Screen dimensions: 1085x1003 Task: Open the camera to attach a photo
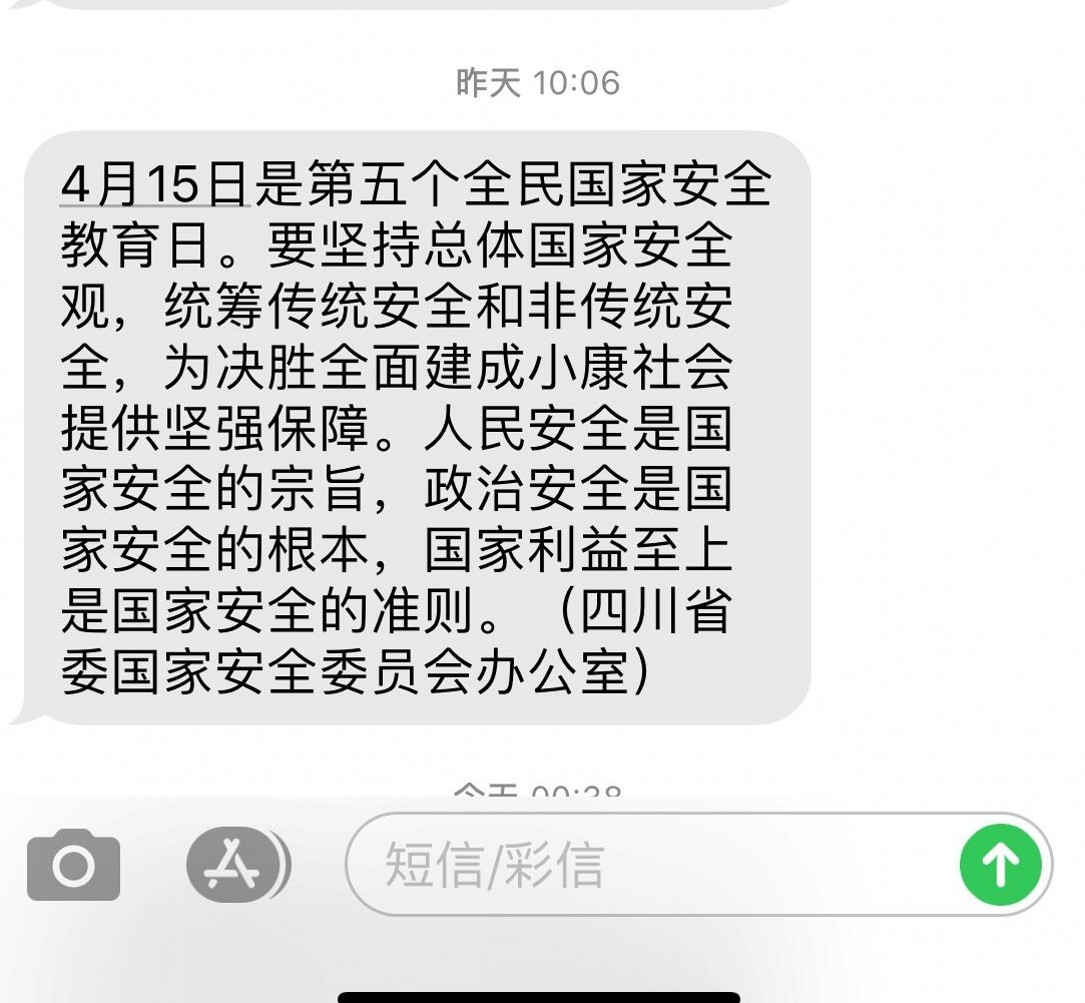tap(73, 865)
